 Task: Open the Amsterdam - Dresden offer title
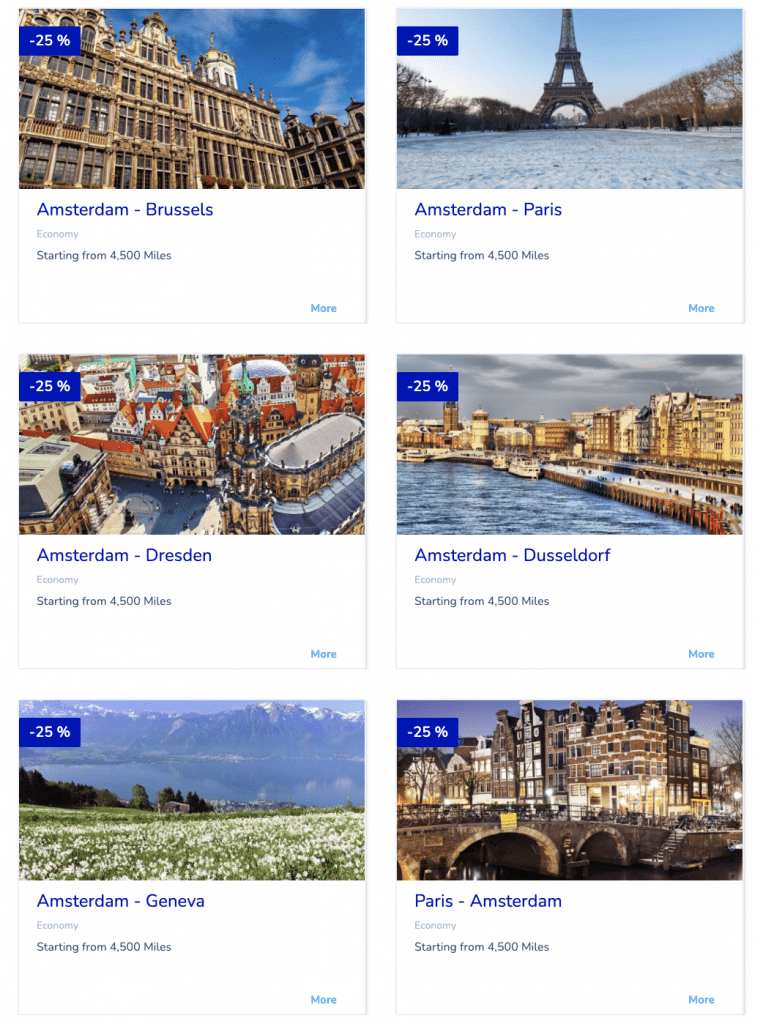[124, 556]
